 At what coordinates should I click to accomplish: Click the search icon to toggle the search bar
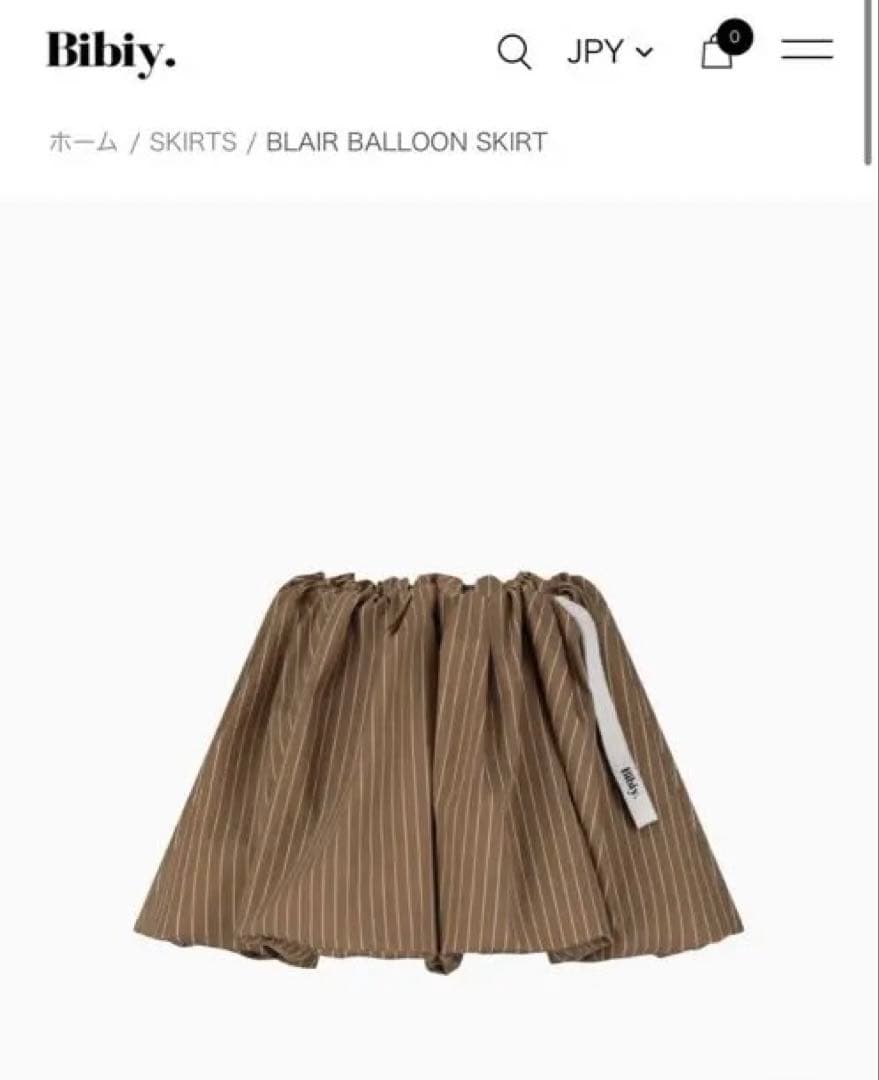[514, 52]
